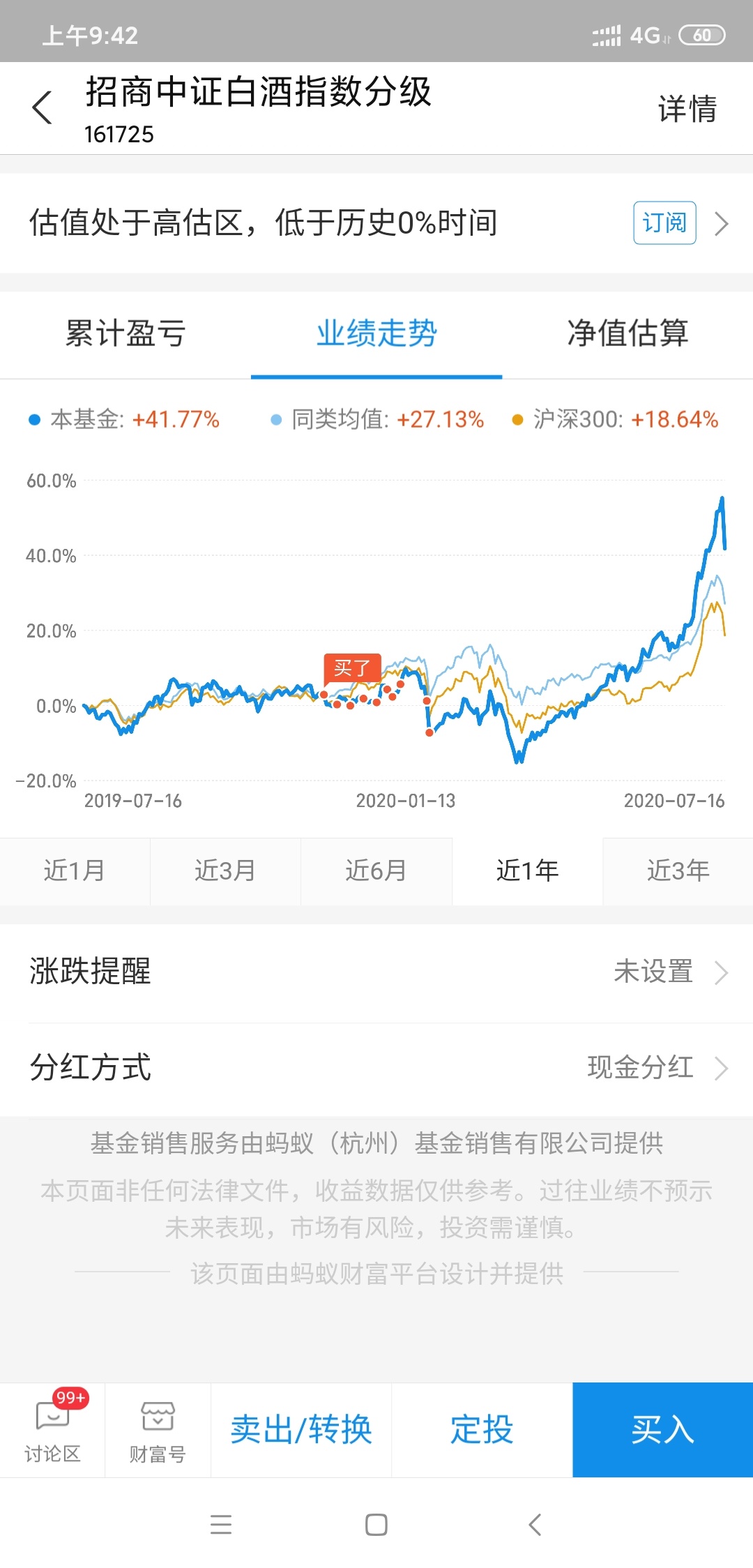753x1568 pixels.
Task: Switch to the 净值估算 tab
Action: tap(627, 333)
